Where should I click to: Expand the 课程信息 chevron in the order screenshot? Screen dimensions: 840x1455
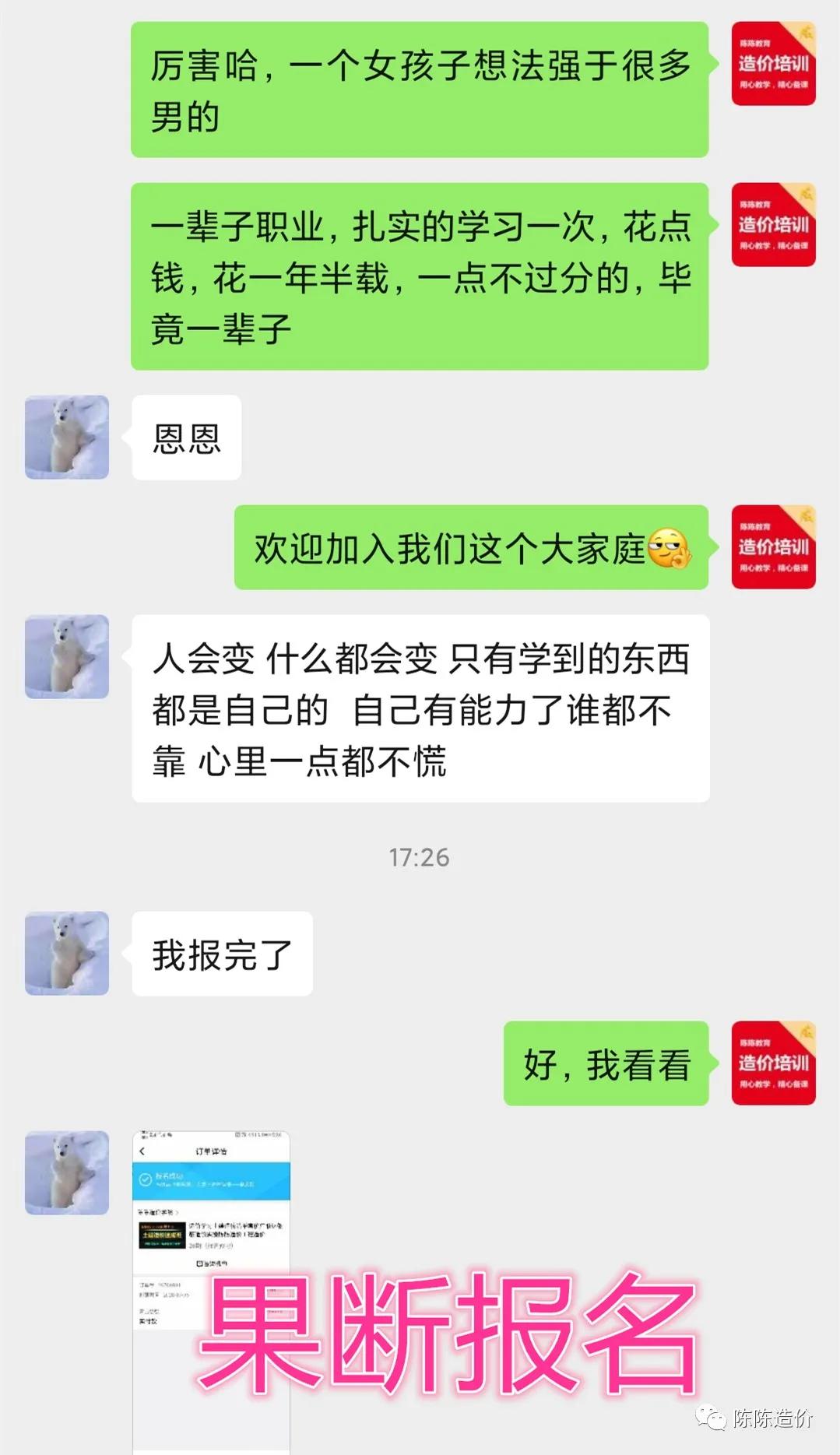click(x=177, y=1212)
